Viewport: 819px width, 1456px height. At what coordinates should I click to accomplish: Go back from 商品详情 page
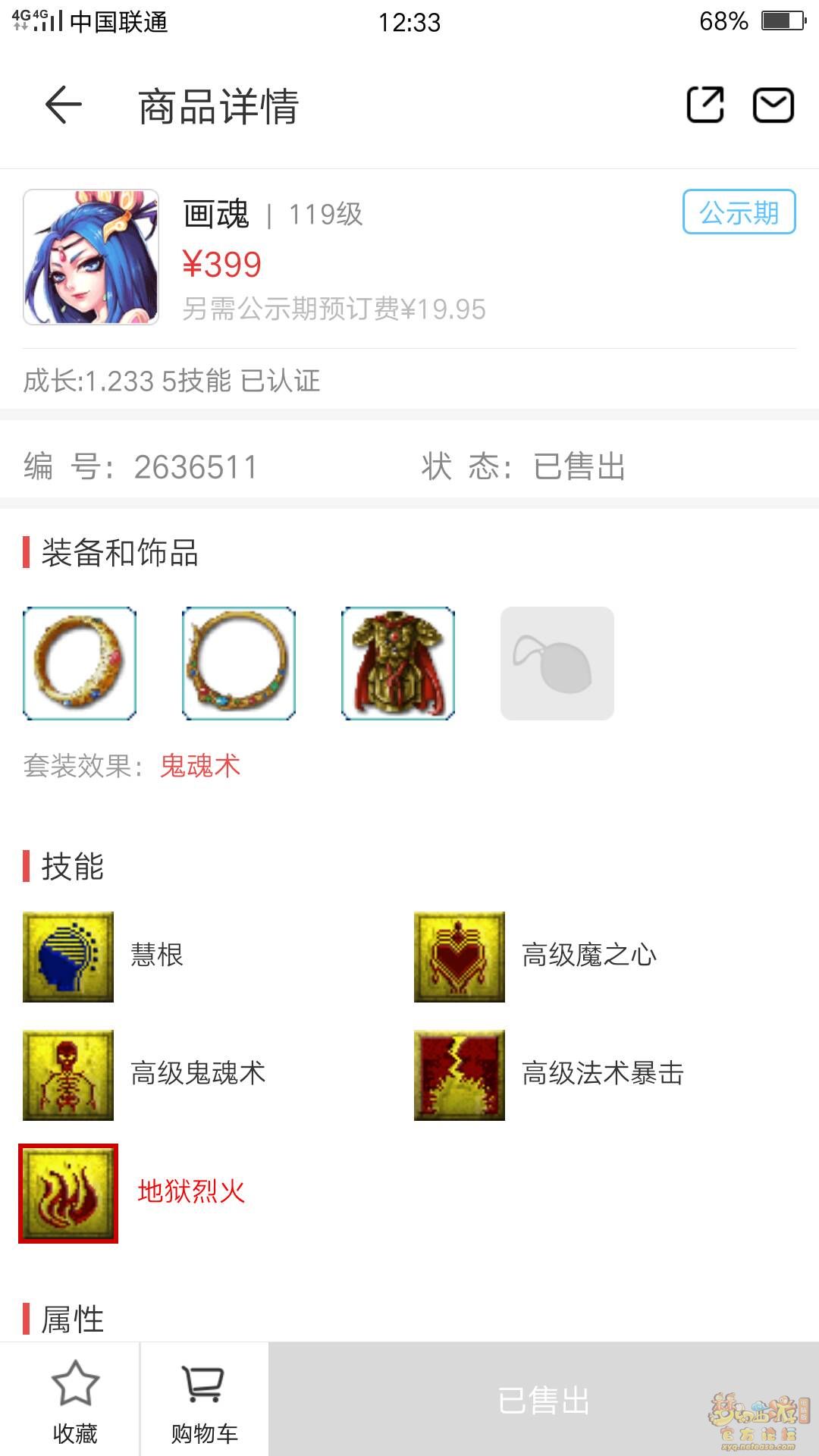[x=64, y=105]
